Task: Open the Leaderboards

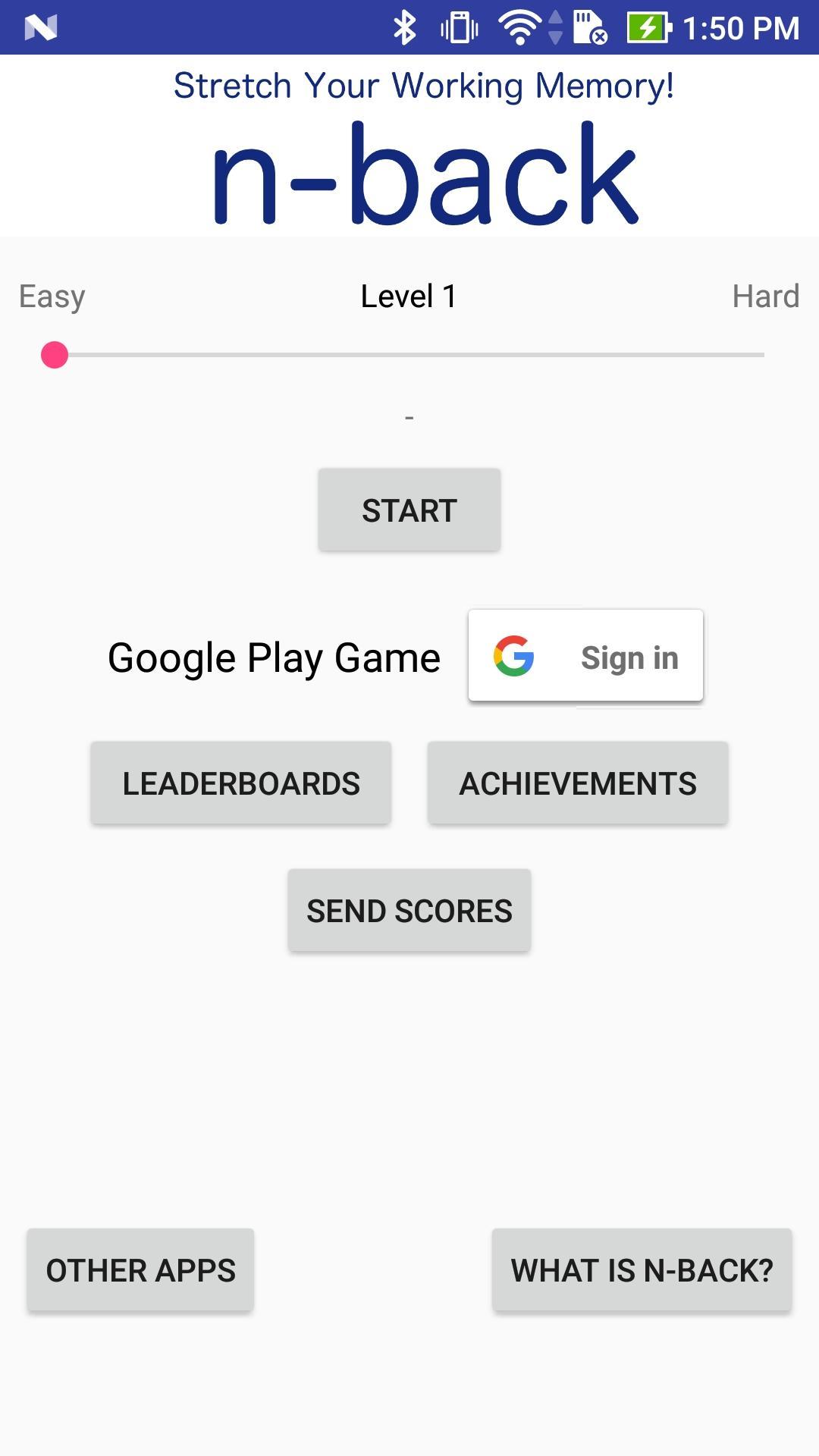Action: [241, 783]
